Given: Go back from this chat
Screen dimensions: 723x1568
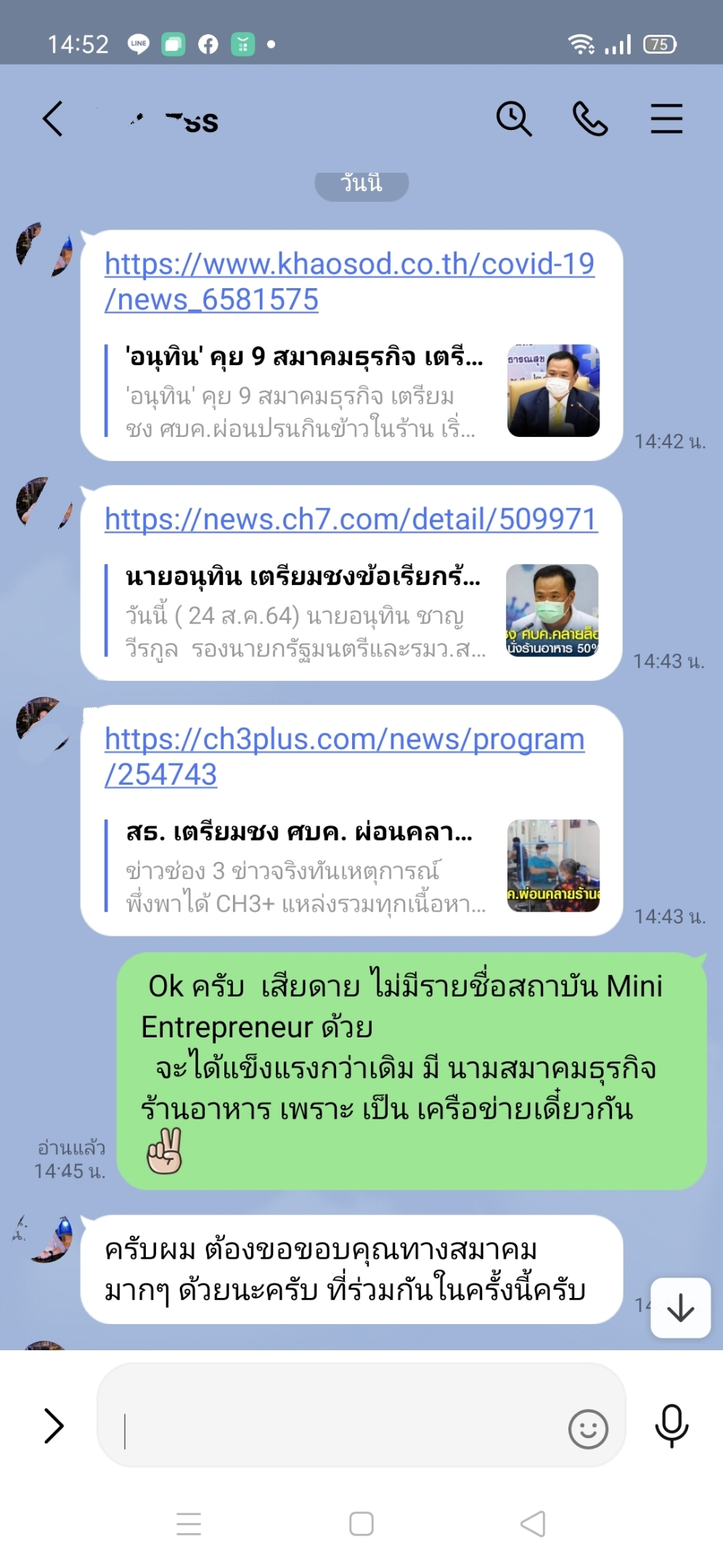Looking at the screenshot, I should tap(53, 118).
